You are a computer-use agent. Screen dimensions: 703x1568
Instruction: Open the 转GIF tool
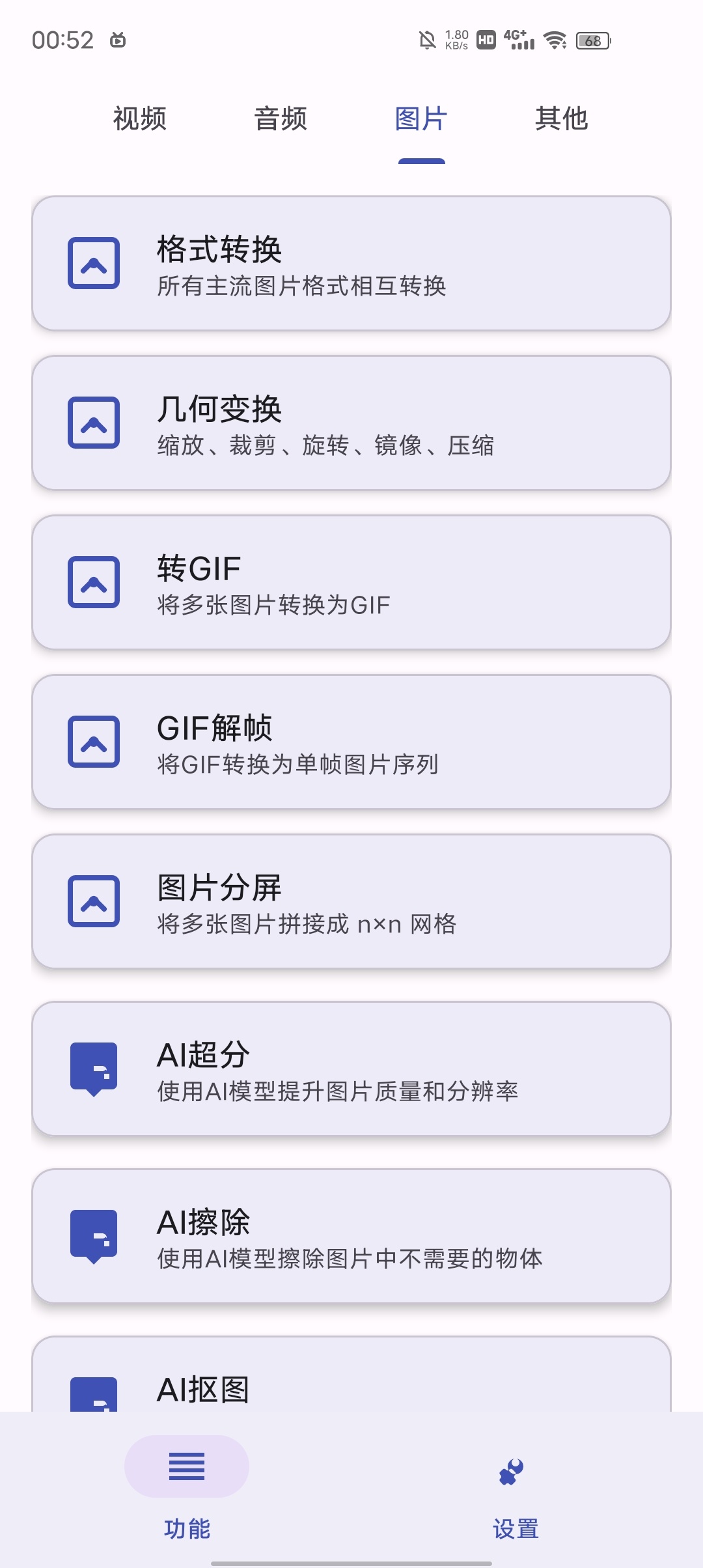click(x=351, y=583)
